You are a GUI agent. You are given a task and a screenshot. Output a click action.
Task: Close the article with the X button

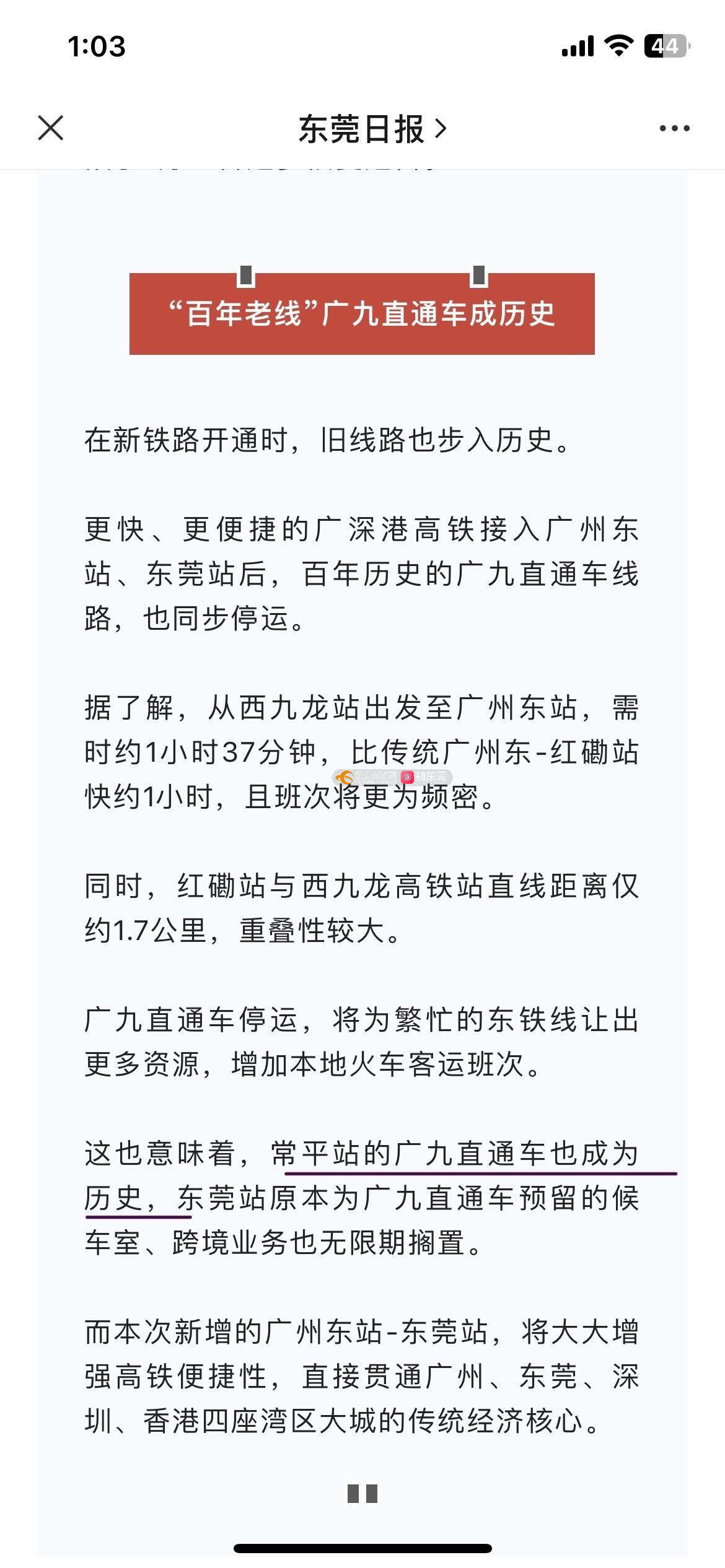[51, 128]
